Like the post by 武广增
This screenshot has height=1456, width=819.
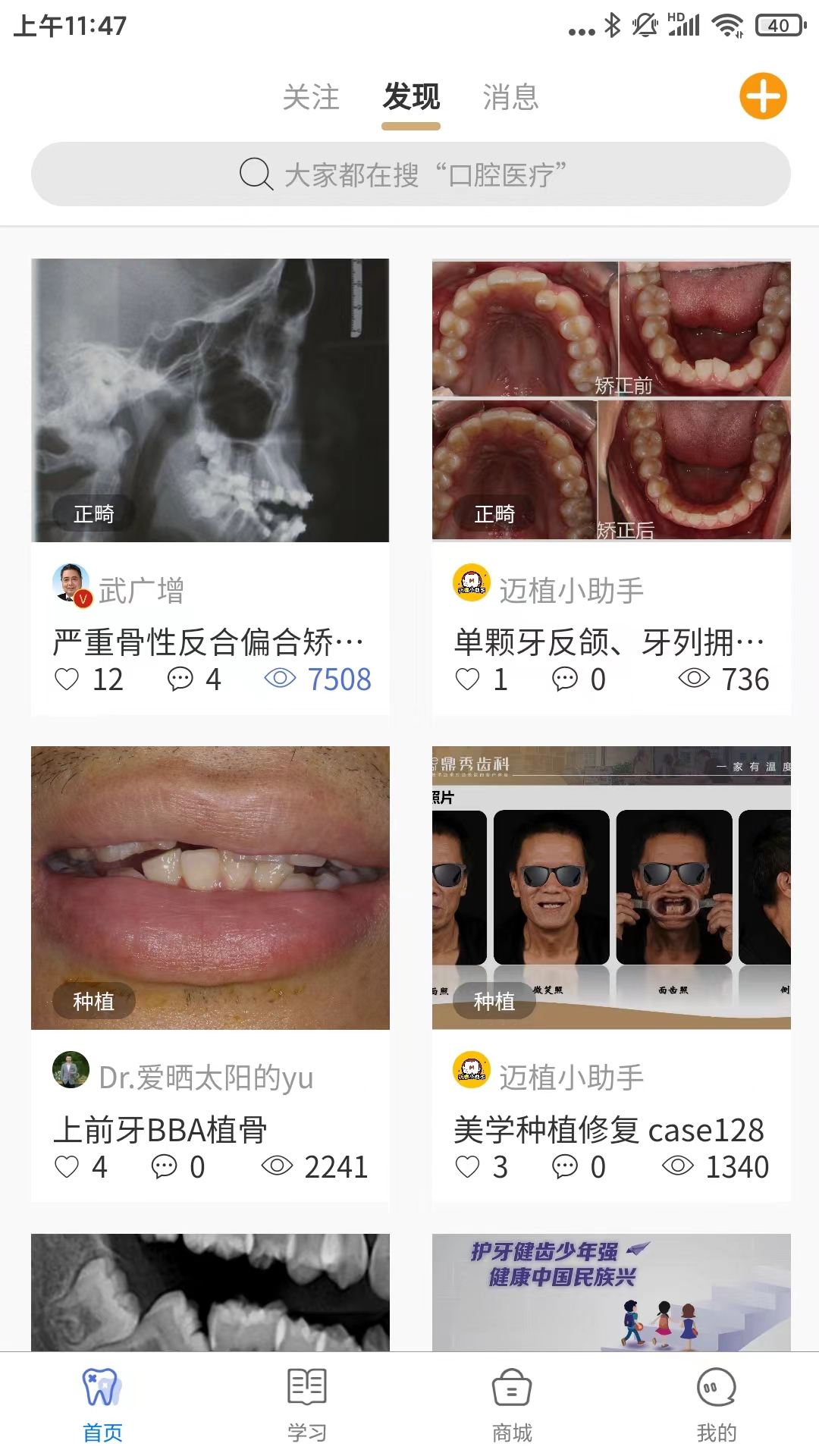[x=67, y=679]
